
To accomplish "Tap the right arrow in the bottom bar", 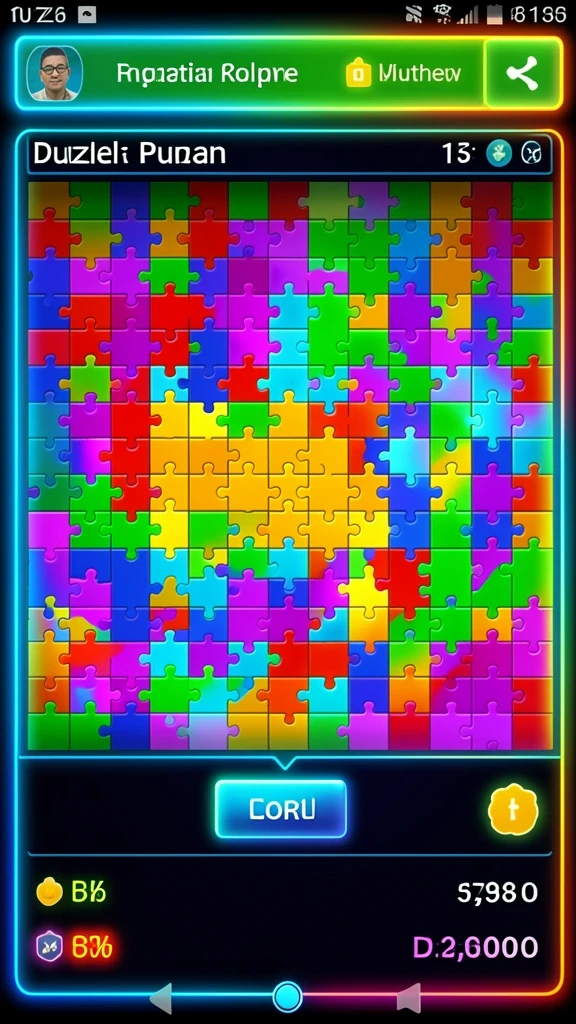I will point(409,998).
